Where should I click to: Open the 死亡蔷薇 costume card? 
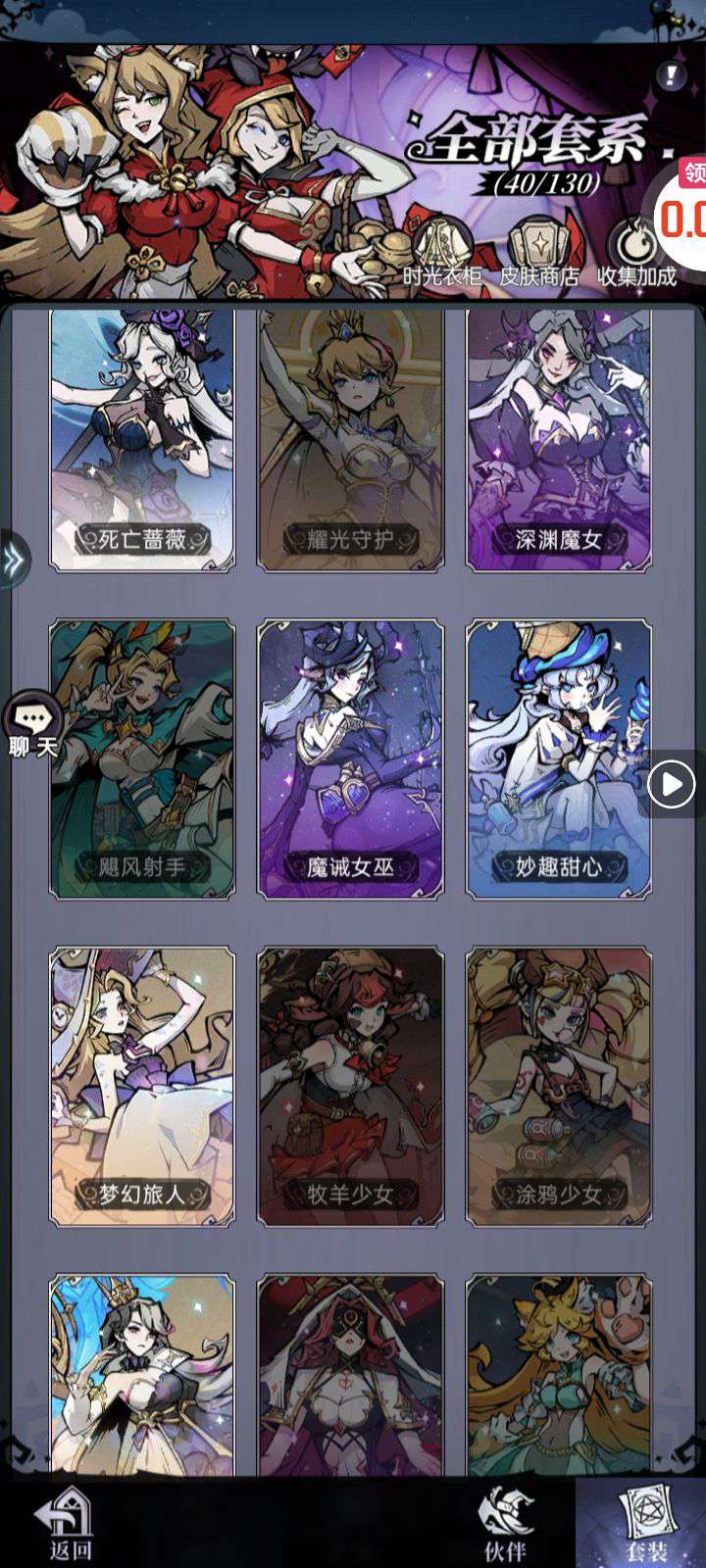coord(142,441)
